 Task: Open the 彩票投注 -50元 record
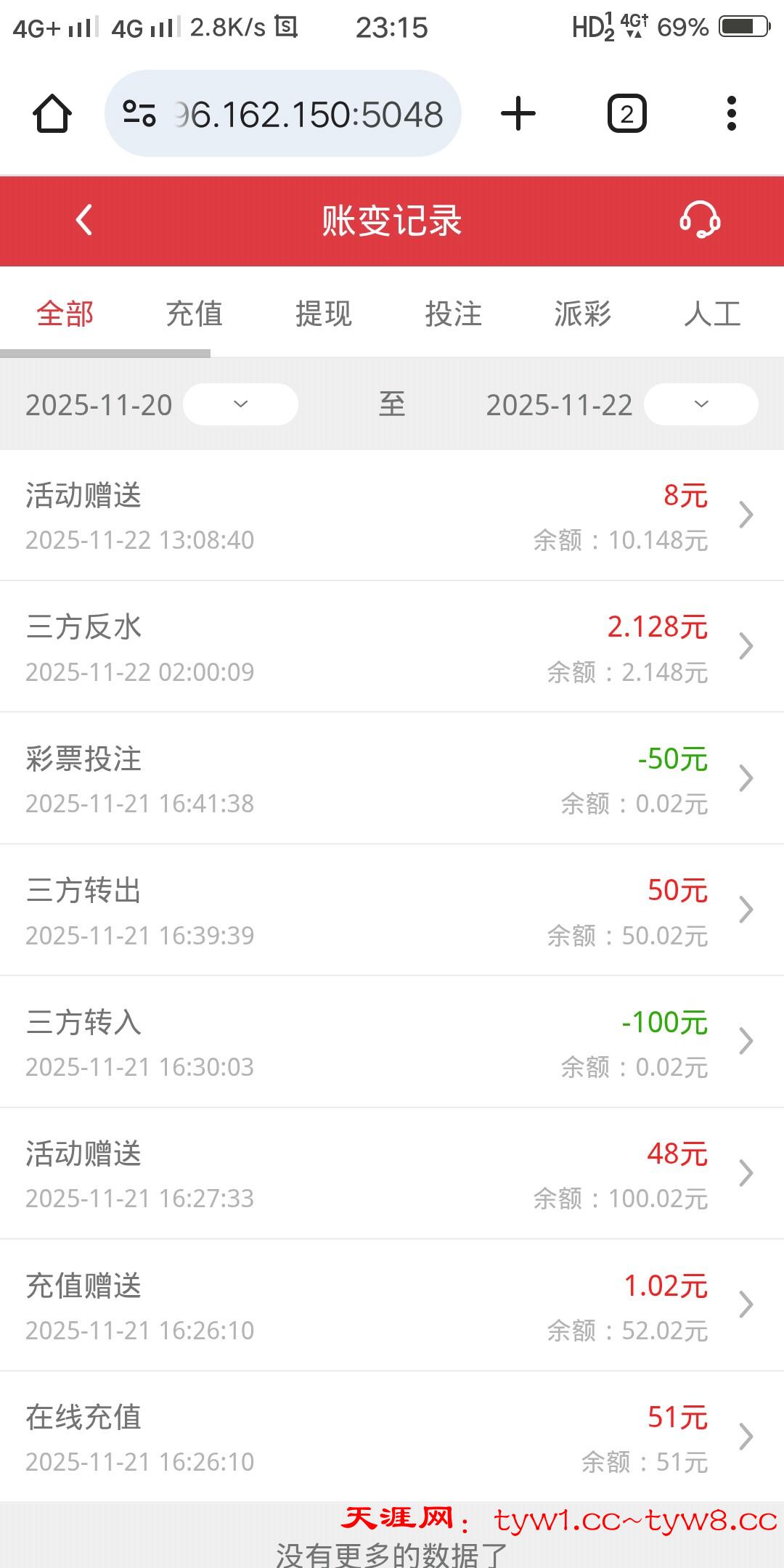(392, 779)
